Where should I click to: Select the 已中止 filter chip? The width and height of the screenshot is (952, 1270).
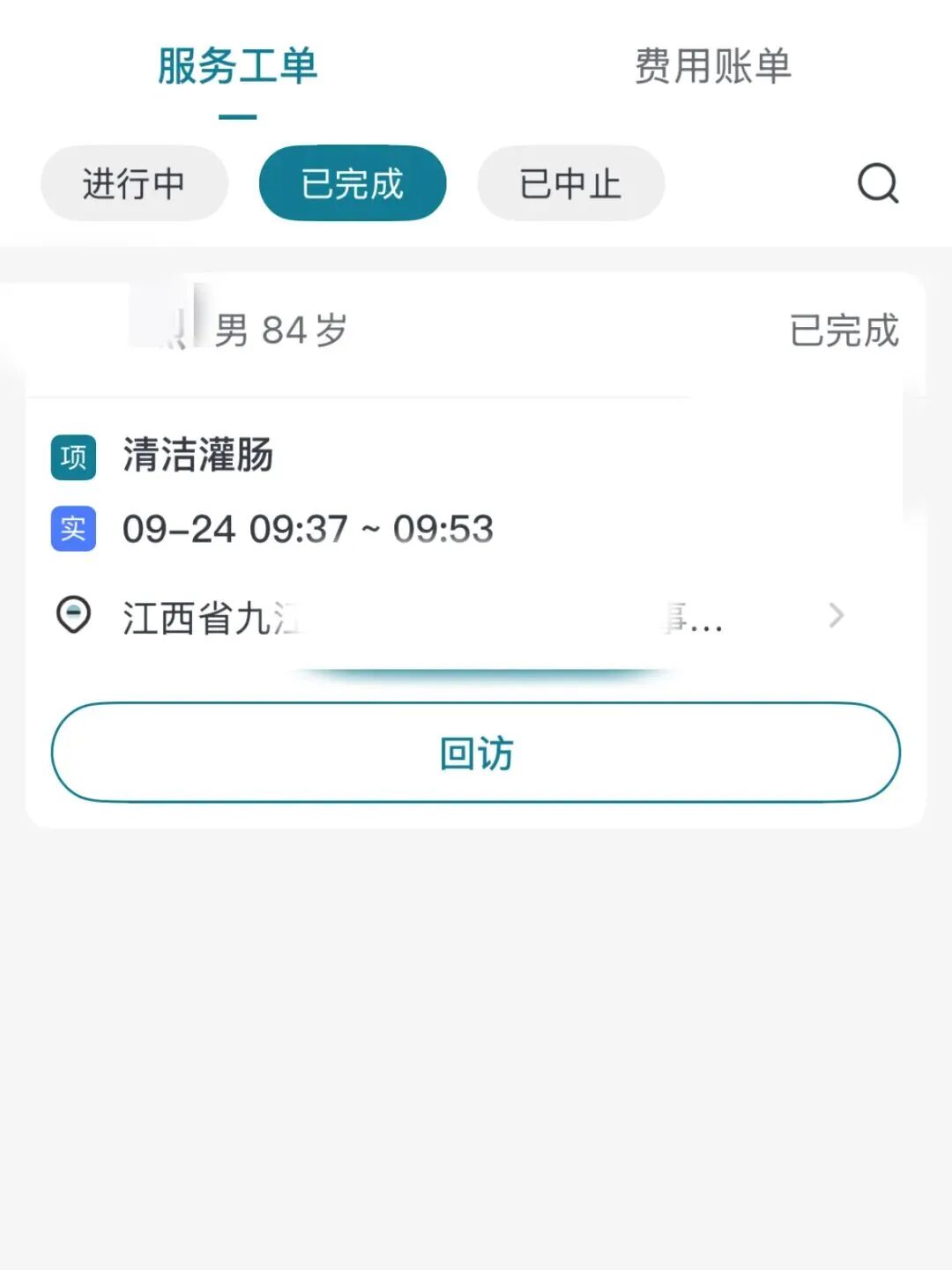(569, 183)
